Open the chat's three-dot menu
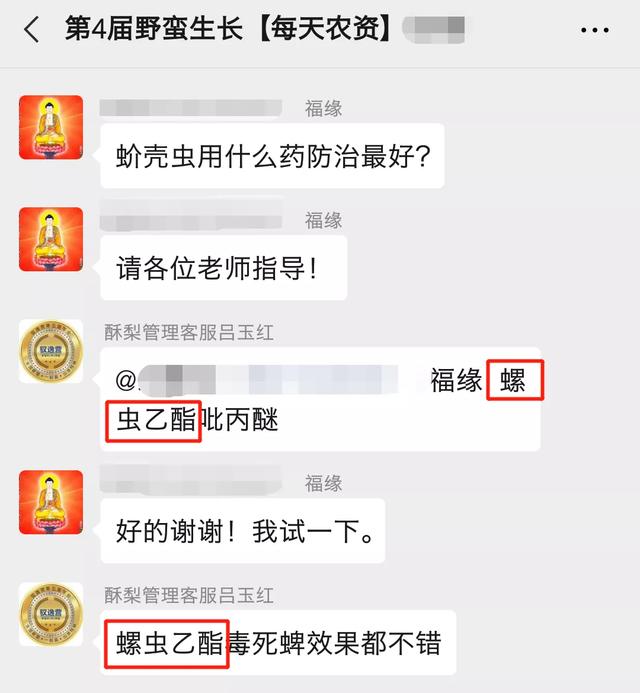 (x=594, y=30)
